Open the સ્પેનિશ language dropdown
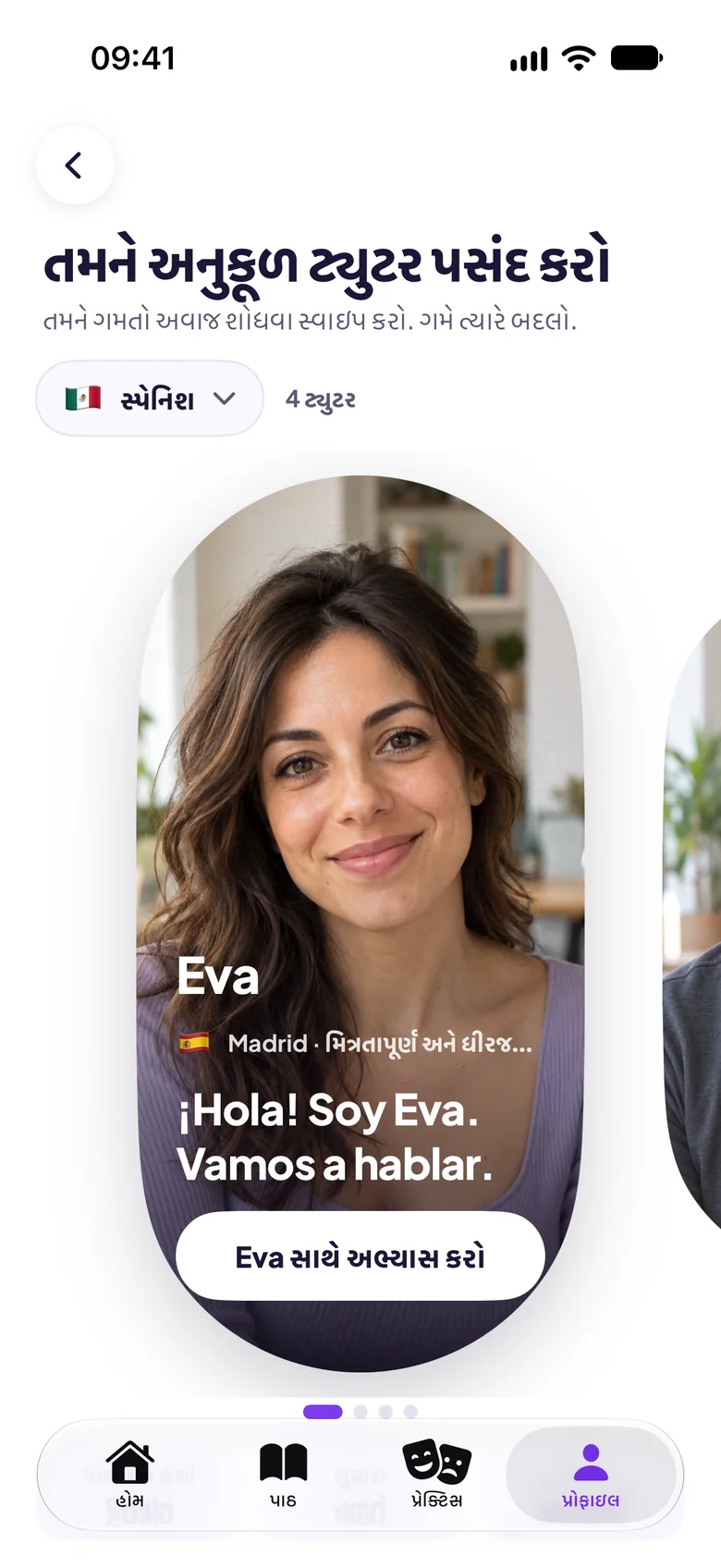Screen dimensions: 721x1568 [150, 398]
